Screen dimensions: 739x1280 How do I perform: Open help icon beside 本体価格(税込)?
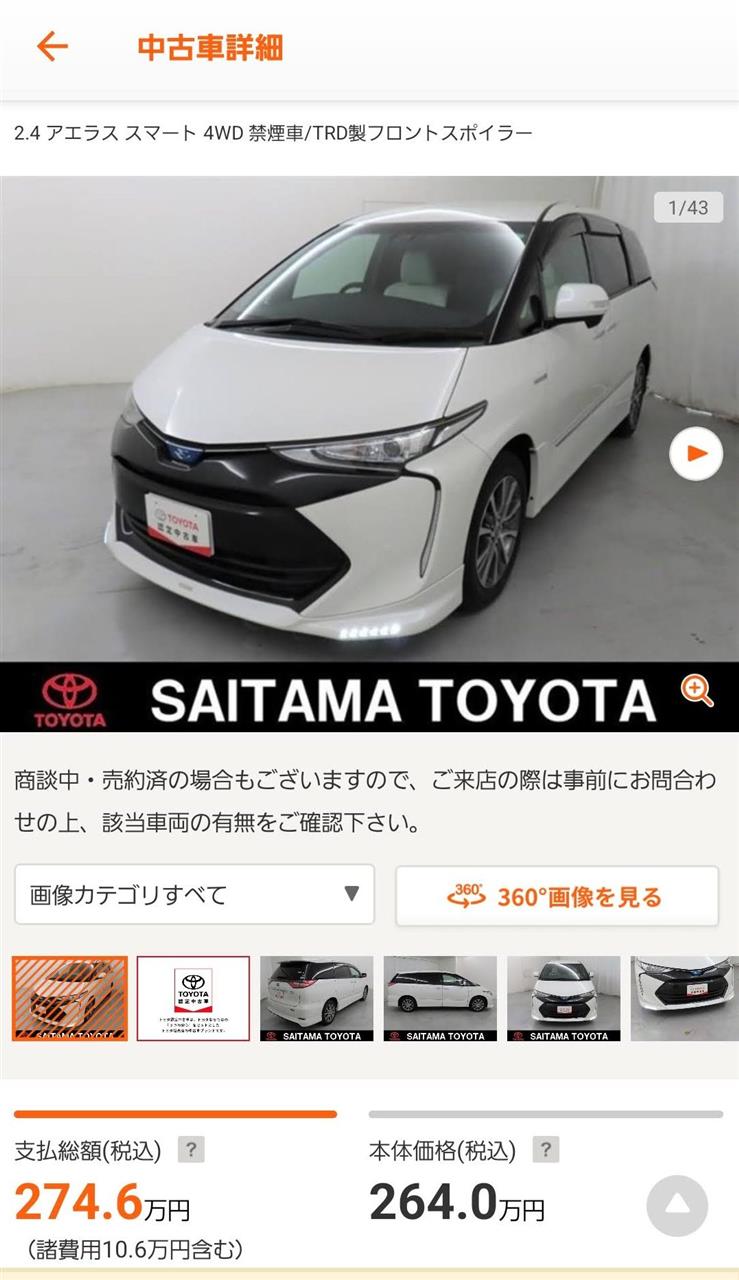click(545, 1150)
